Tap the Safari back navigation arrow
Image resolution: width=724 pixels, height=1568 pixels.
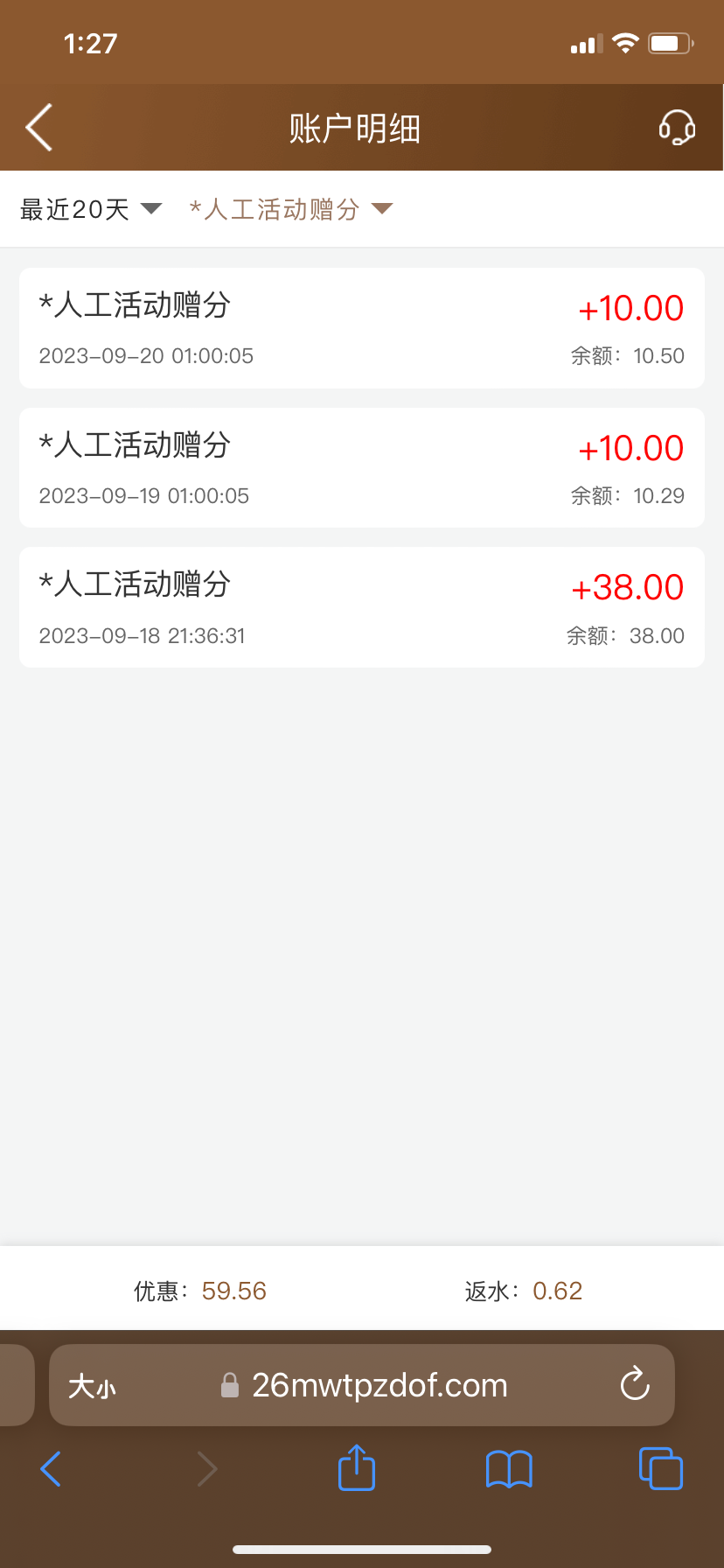pos(51,1469)
